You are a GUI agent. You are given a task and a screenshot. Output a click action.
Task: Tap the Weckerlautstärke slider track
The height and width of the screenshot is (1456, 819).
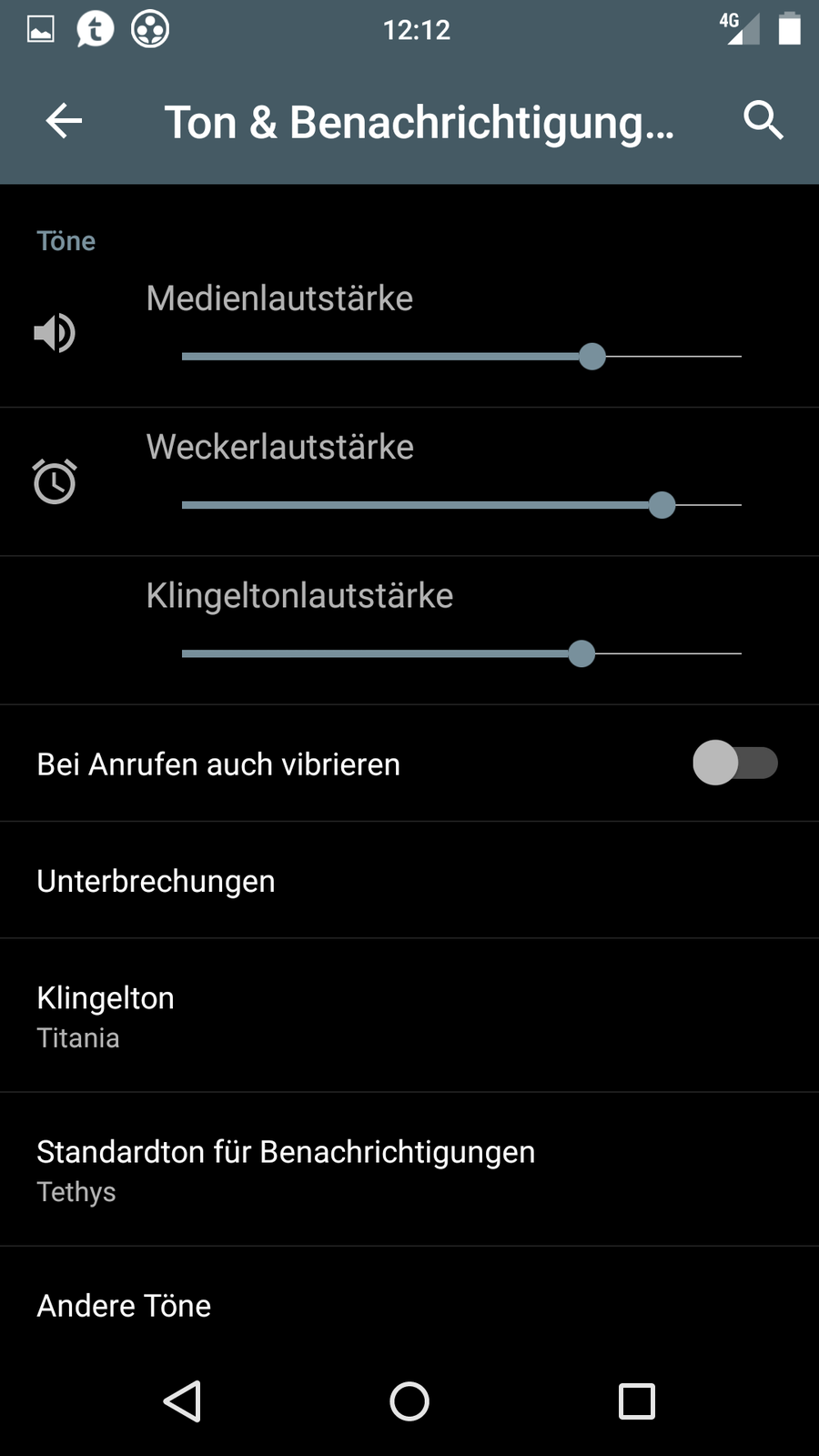tap(461, 505)
